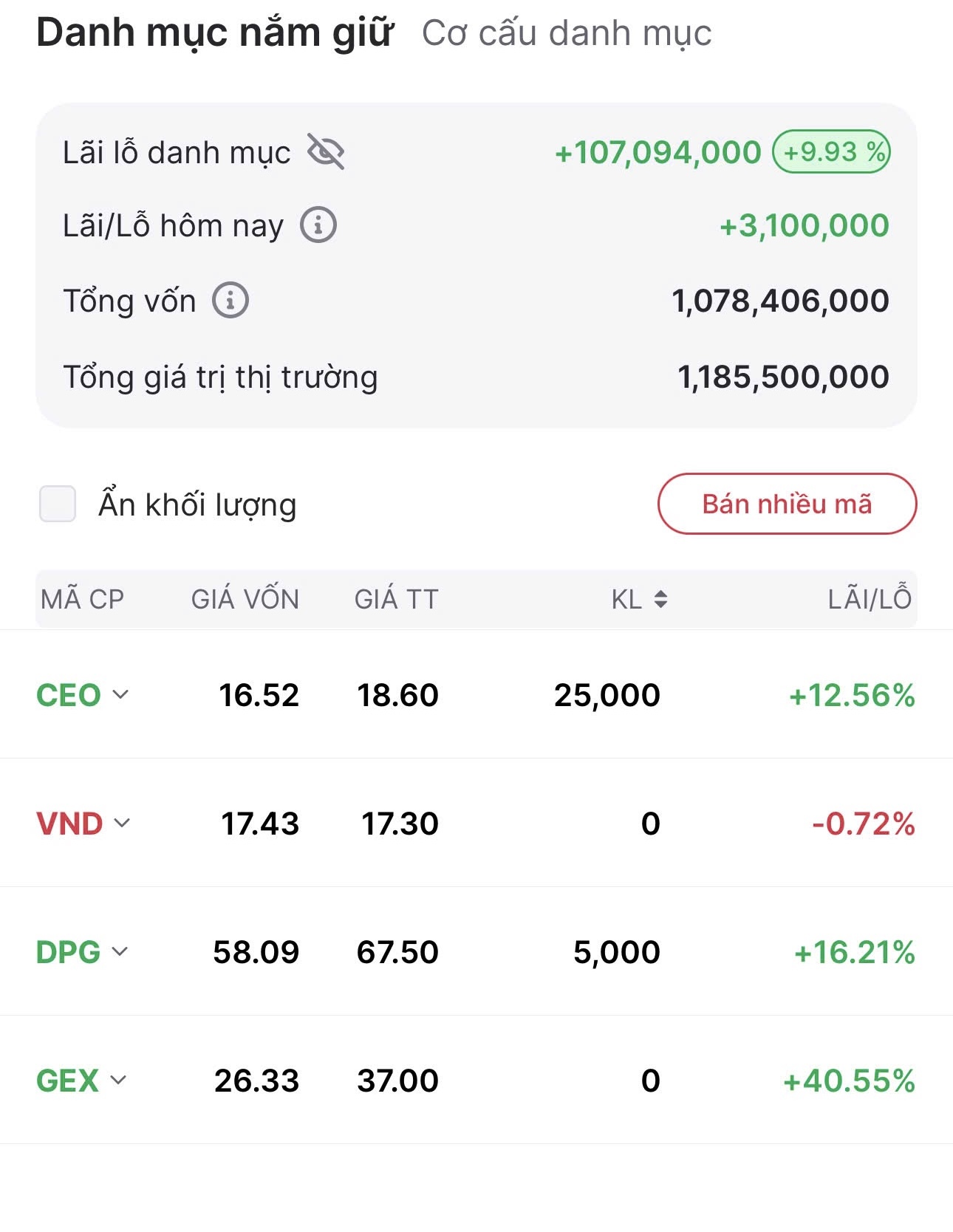953x1232 pixels.
Task: Show info about Tổng vốn
Action: [230, 301]
